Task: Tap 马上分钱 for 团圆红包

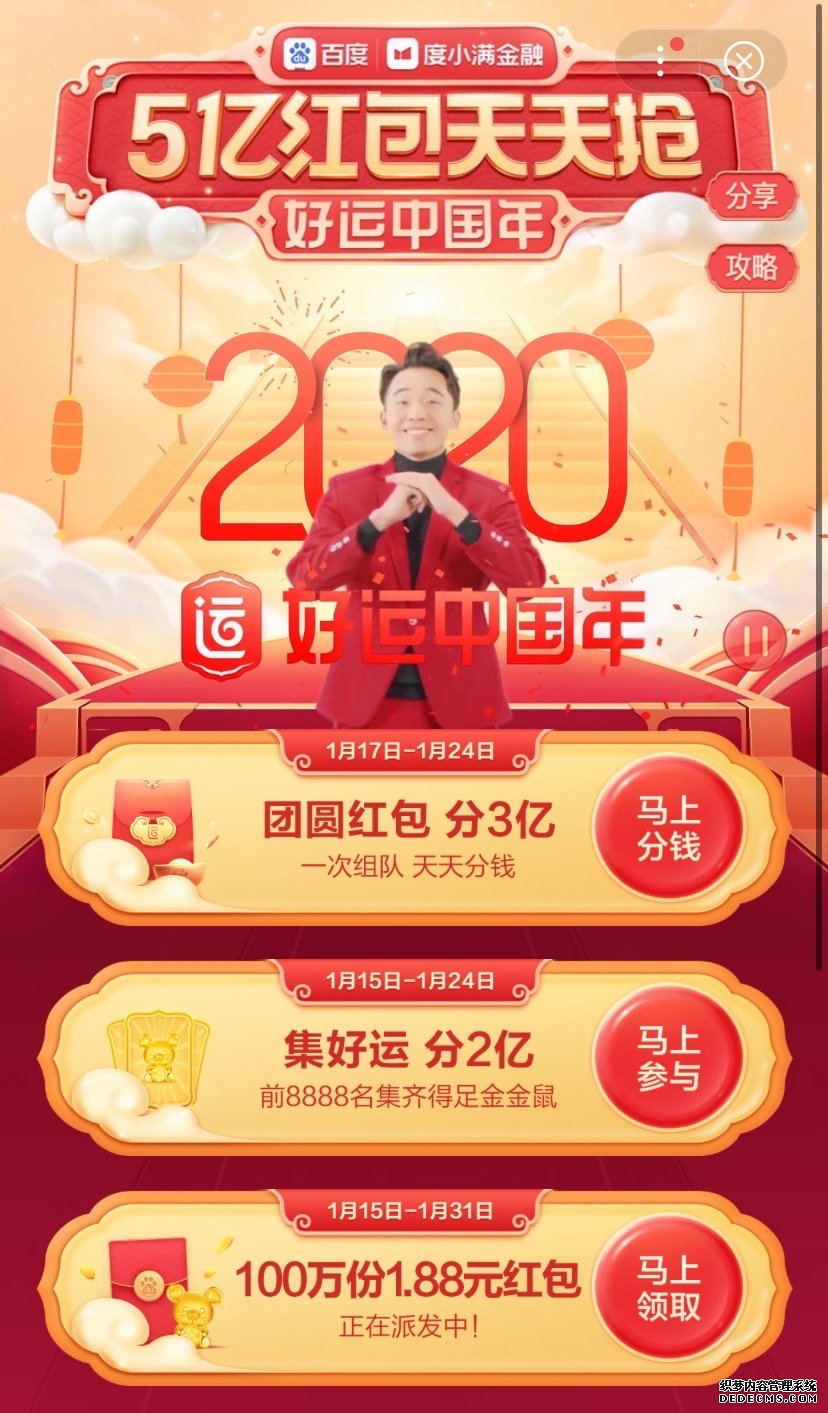Action: [x=669, y=830]
